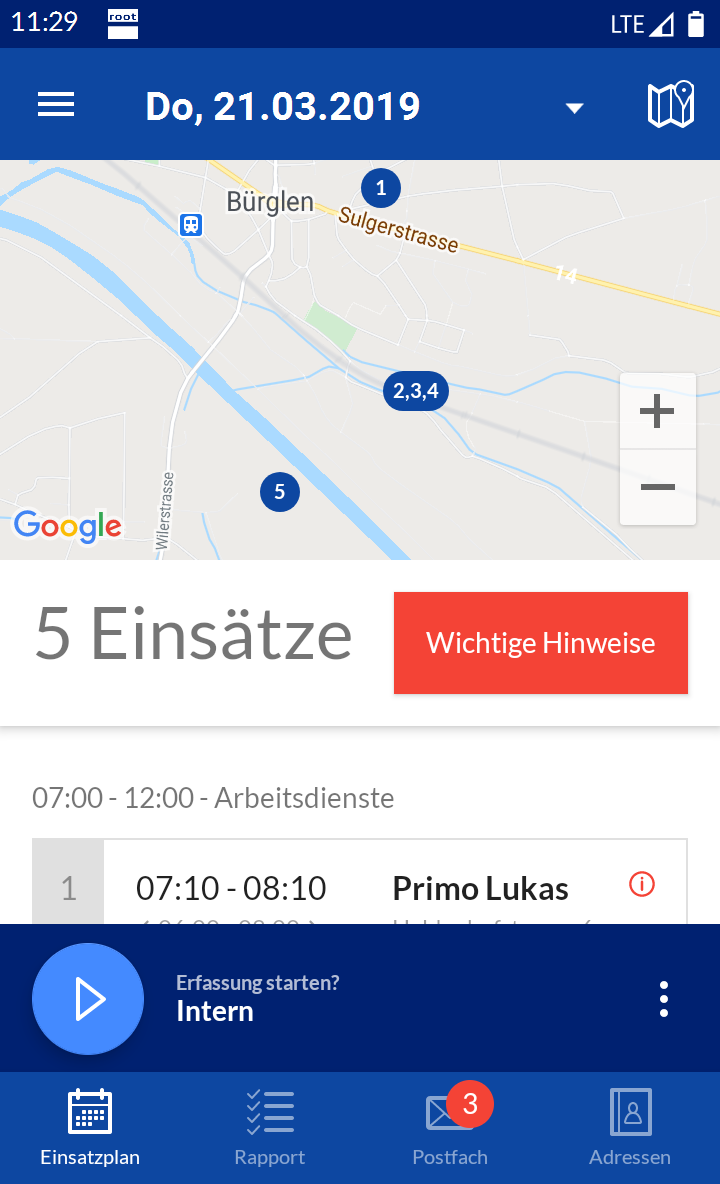
Task: Open the Erfassung overflow options
Action: pos(663,999)
